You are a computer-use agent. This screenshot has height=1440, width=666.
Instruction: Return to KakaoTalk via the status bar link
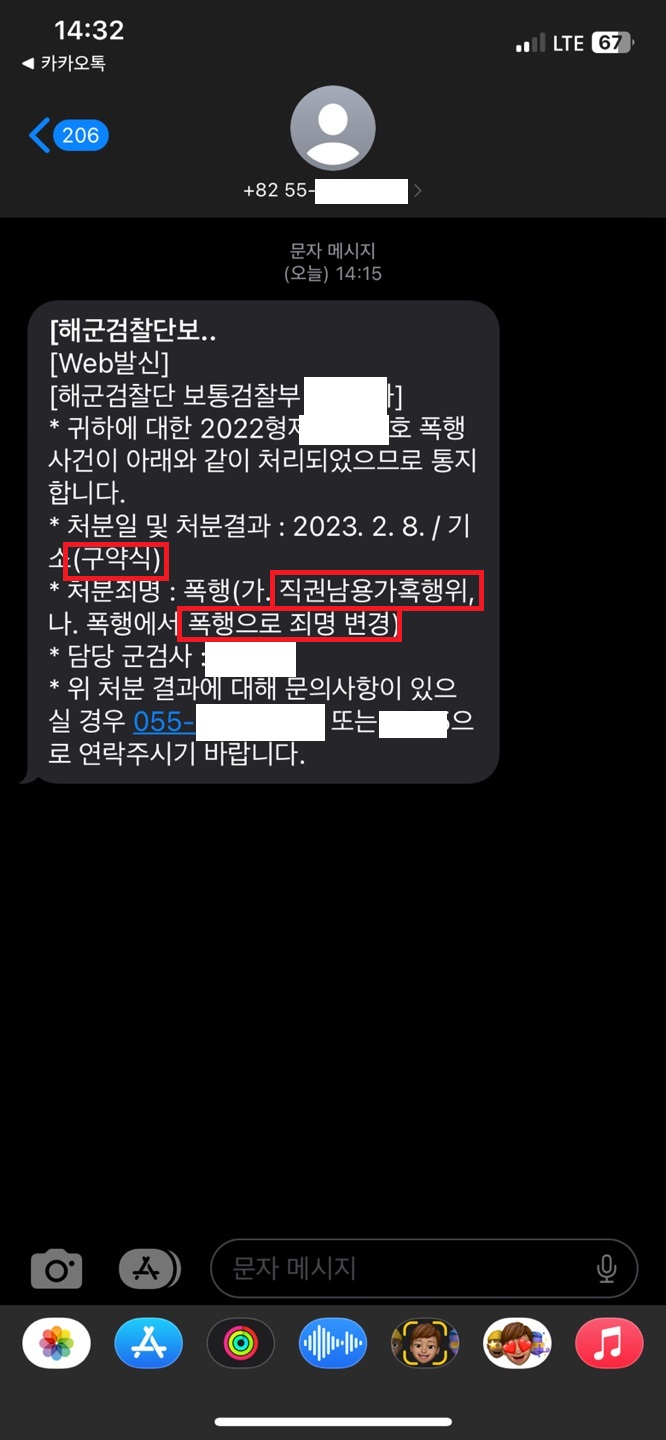click(63, 63)
